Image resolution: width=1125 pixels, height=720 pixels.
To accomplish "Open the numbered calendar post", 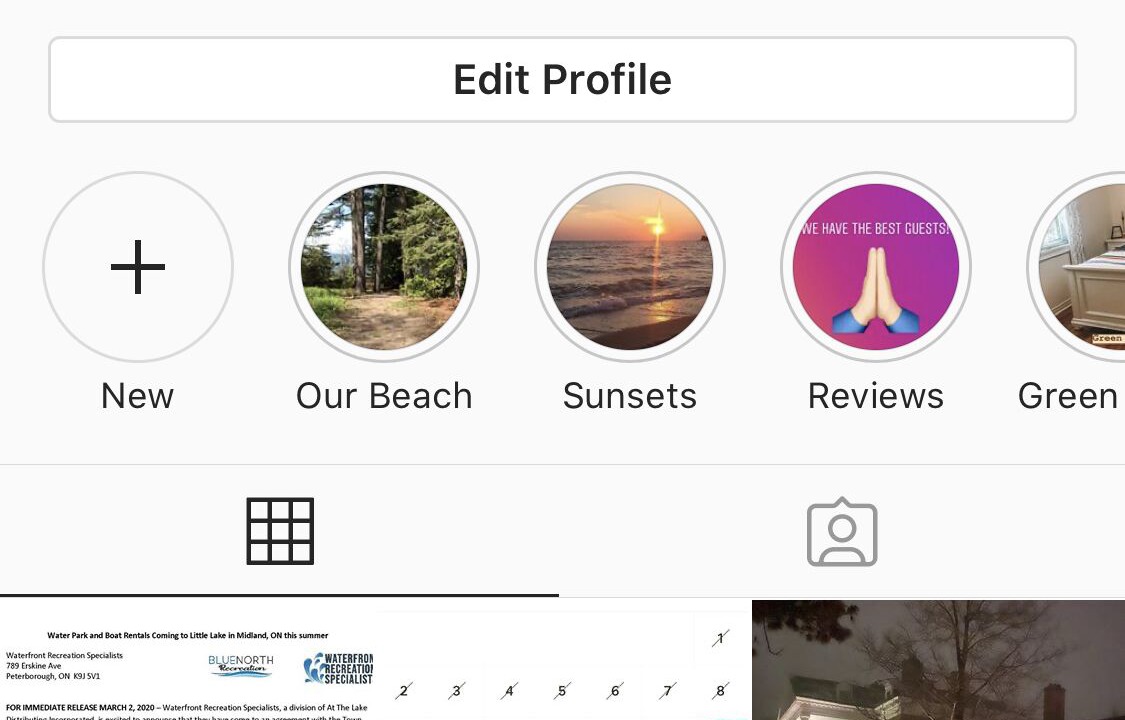I will (563, 662).
